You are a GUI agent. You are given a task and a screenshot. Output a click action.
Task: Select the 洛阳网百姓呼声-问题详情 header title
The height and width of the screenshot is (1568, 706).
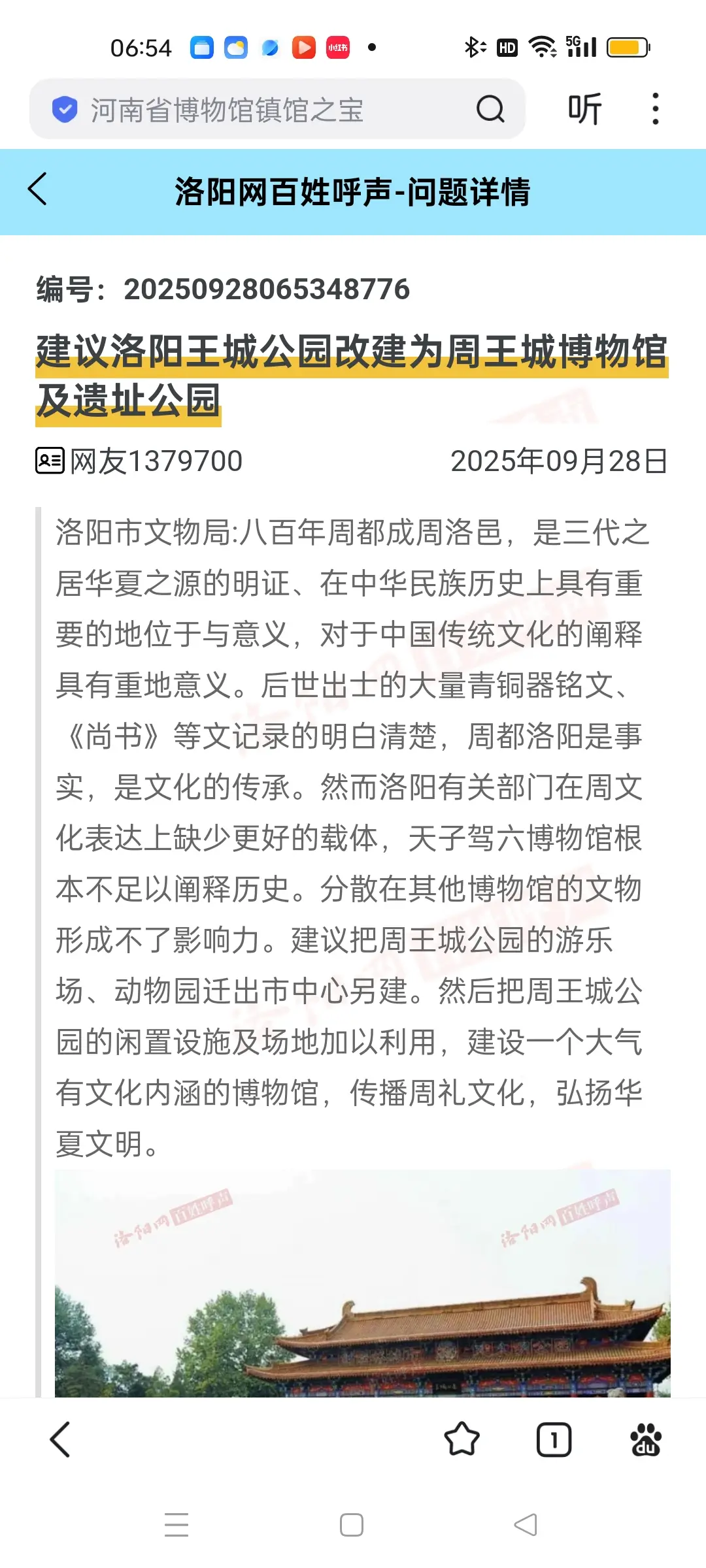point(353,190)
